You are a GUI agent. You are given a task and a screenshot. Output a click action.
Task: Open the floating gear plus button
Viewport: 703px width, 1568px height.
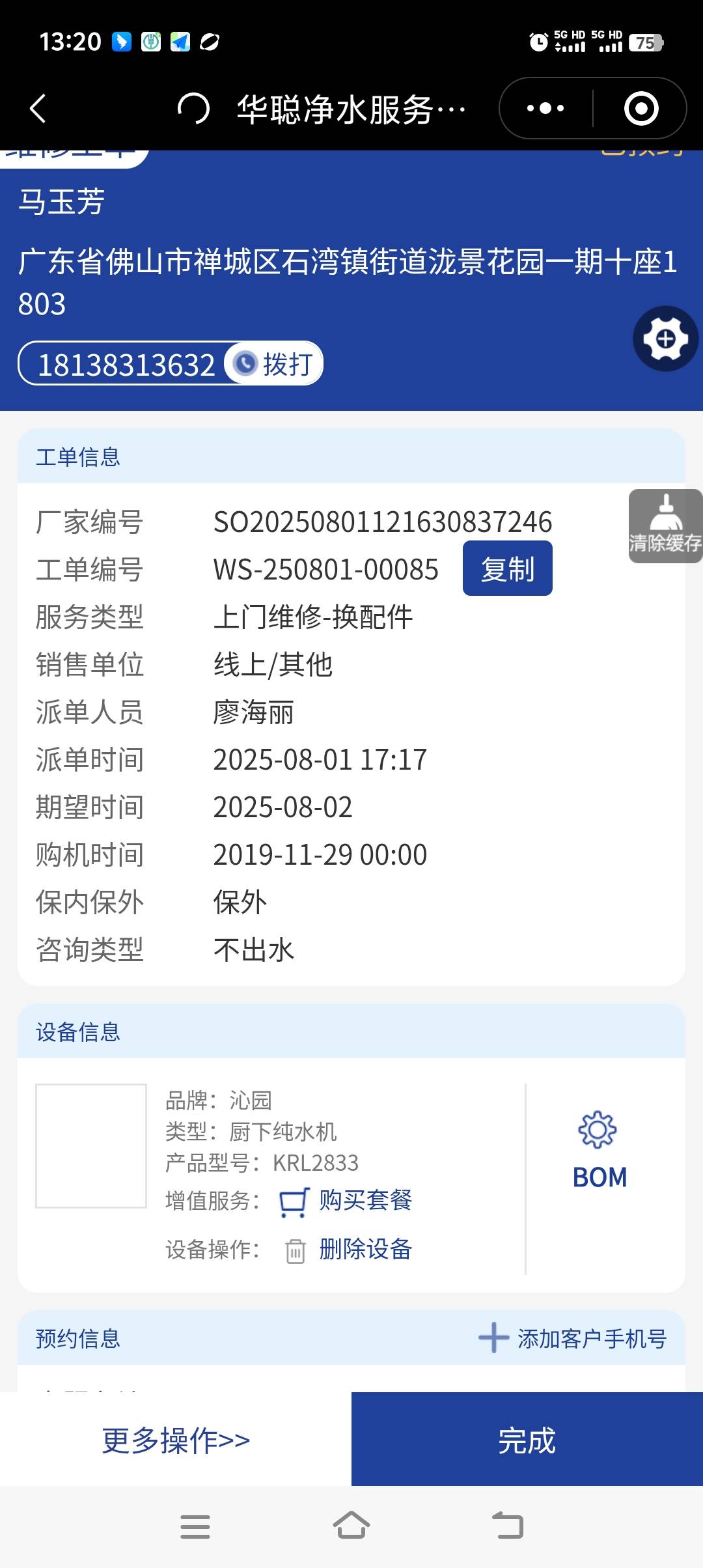pos(665,339)
